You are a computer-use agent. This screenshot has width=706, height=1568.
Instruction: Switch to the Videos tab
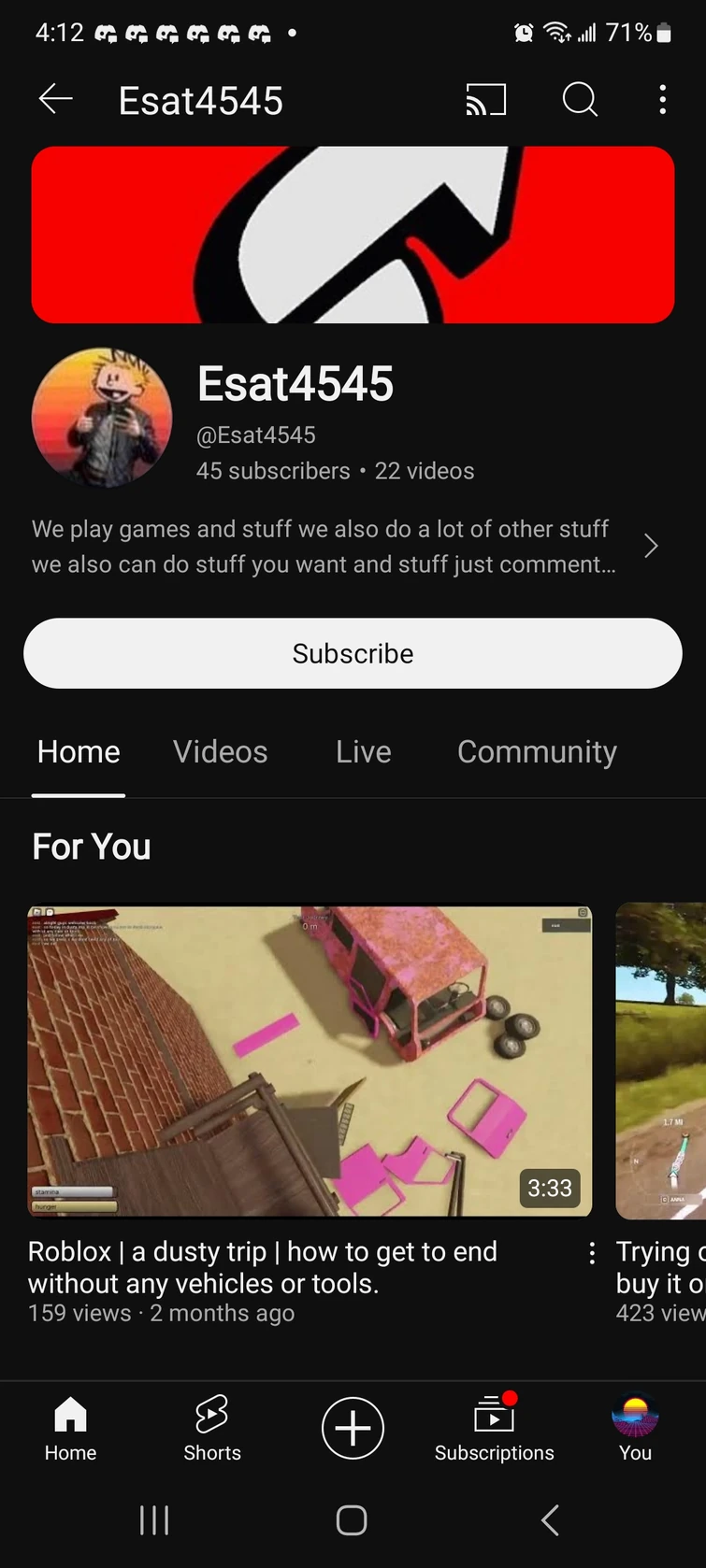[221, 752]
